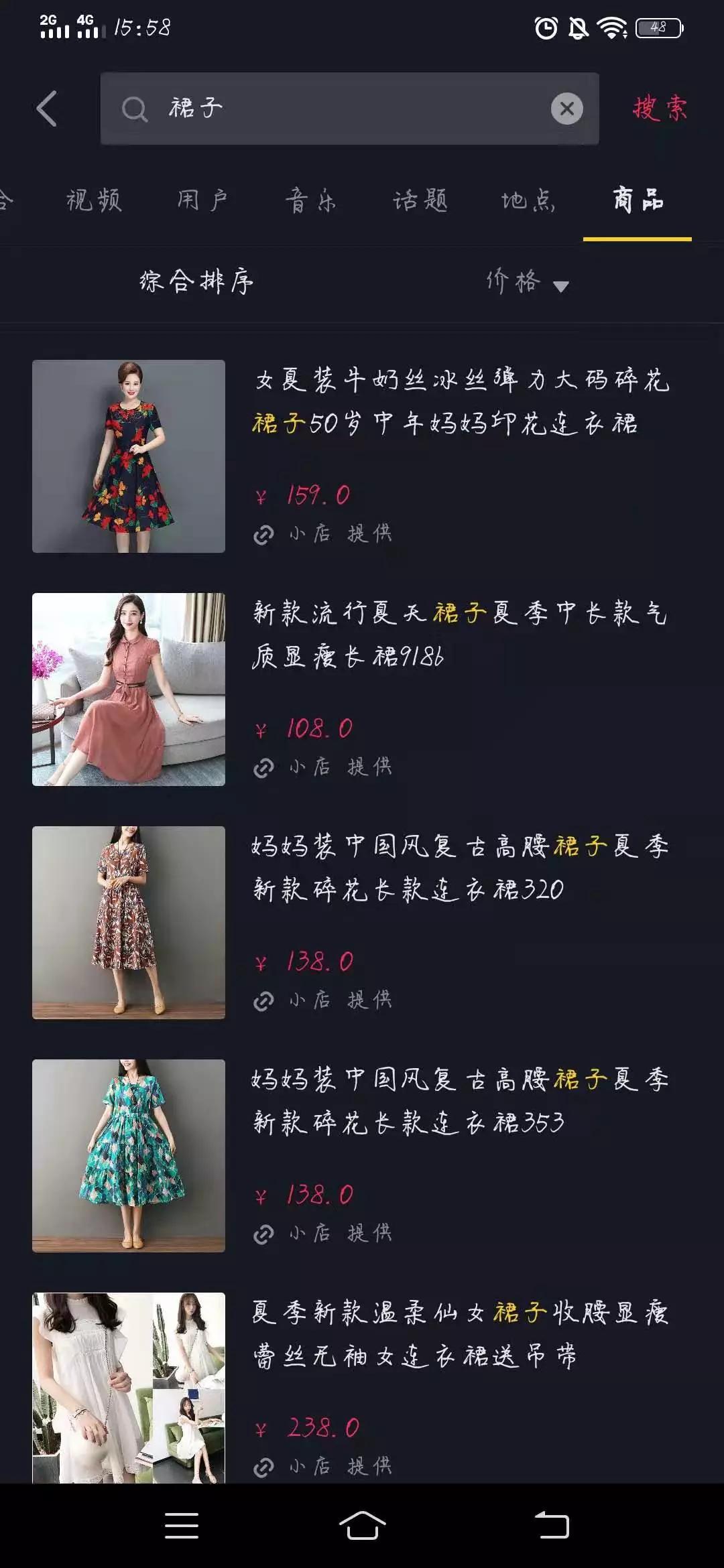Switch to the 视频 tab
The height and width of the screenshot is (1568, 724).
pos(94,200)
